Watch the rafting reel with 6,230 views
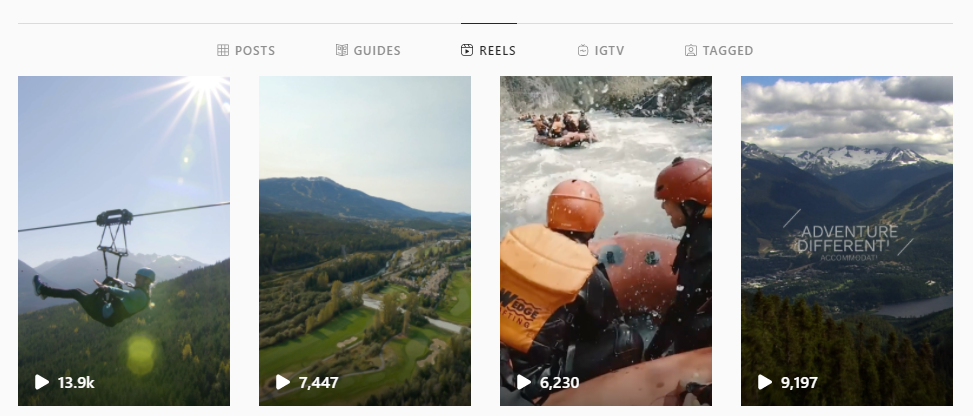 pyautogui.click(x=606, y=240)
